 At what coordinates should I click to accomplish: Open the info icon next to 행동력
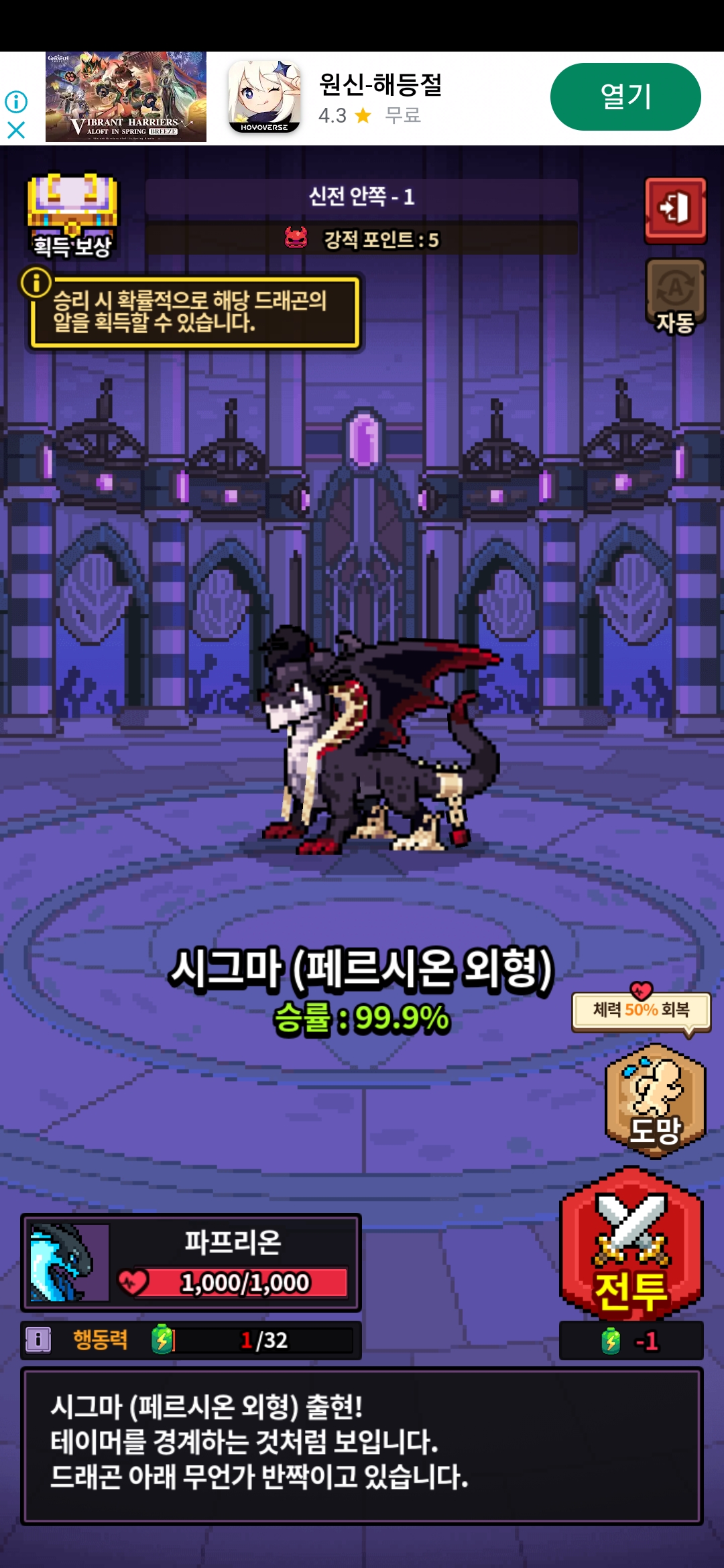tap(38, 1340)
